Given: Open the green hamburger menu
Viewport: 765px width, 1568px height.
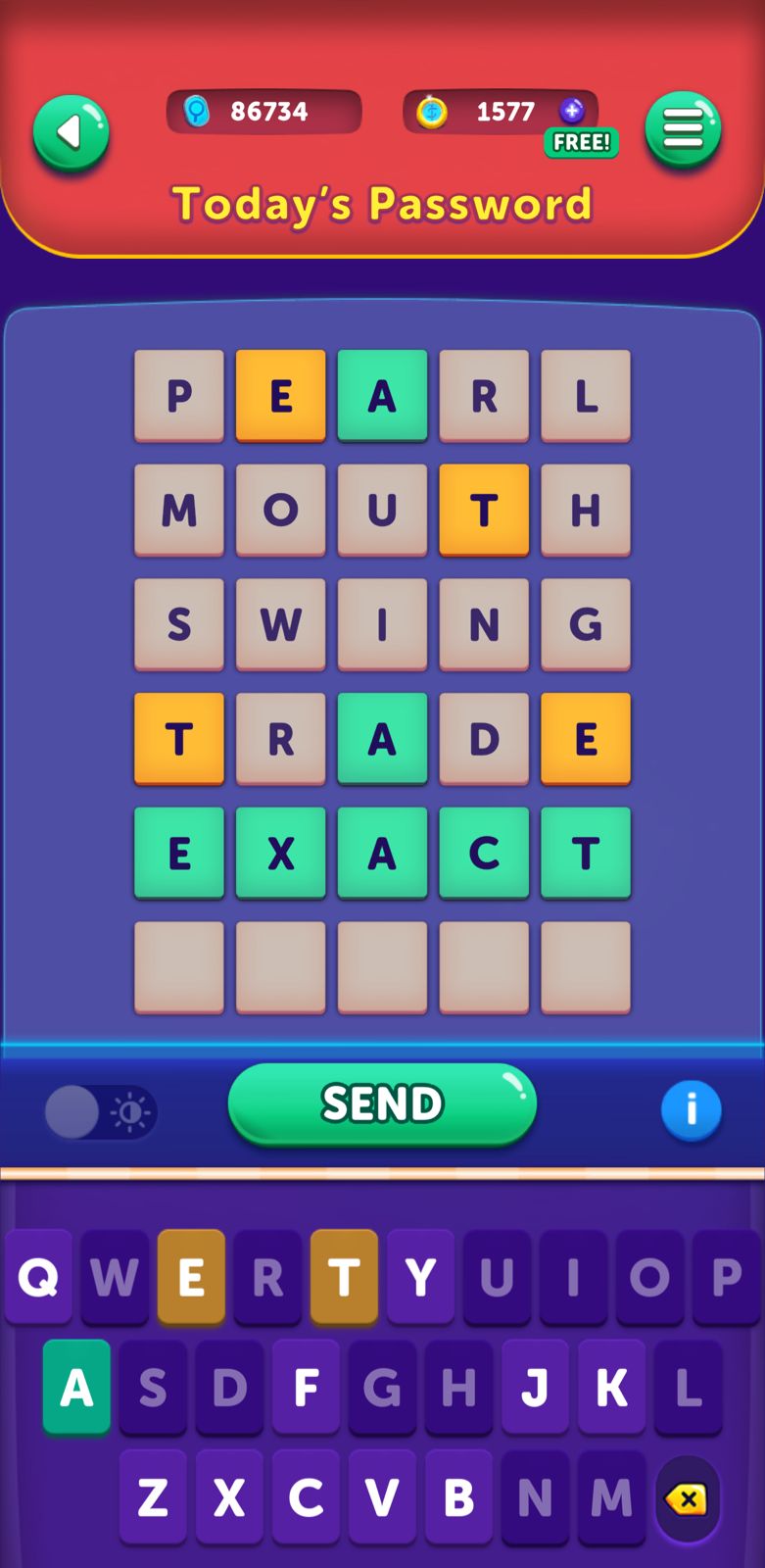Looking at the screenshot, I should [683, 128].
